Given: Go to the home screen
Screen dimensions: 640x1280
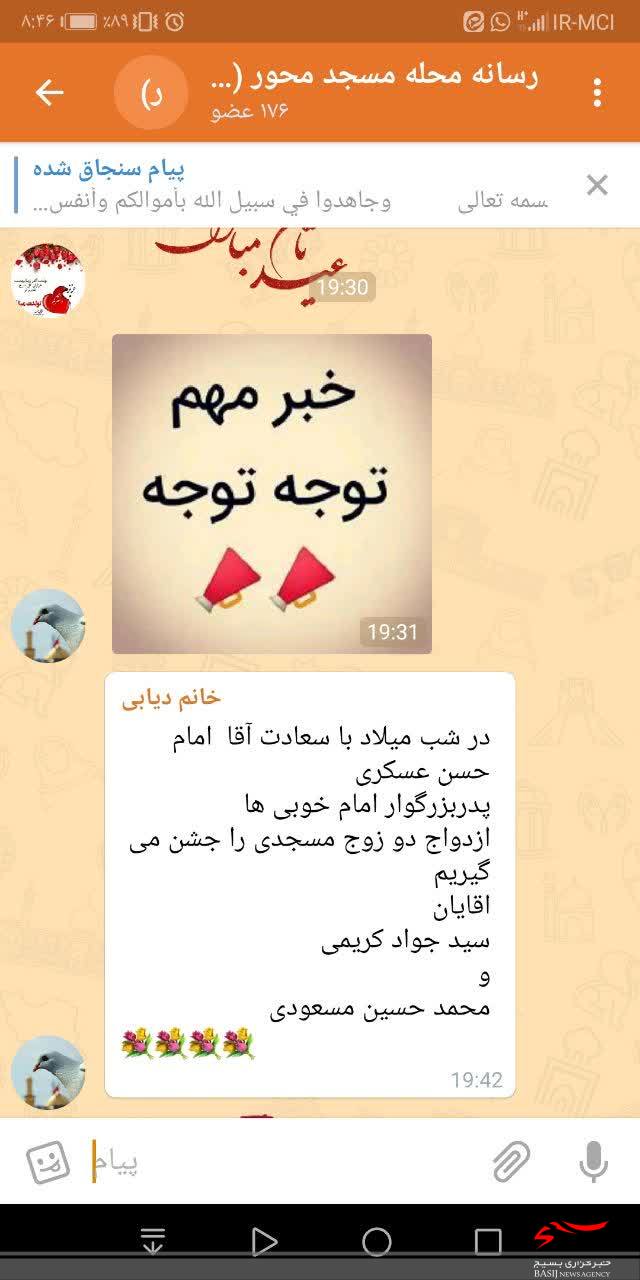Looking at the screenshot, I should (376, 1242).
